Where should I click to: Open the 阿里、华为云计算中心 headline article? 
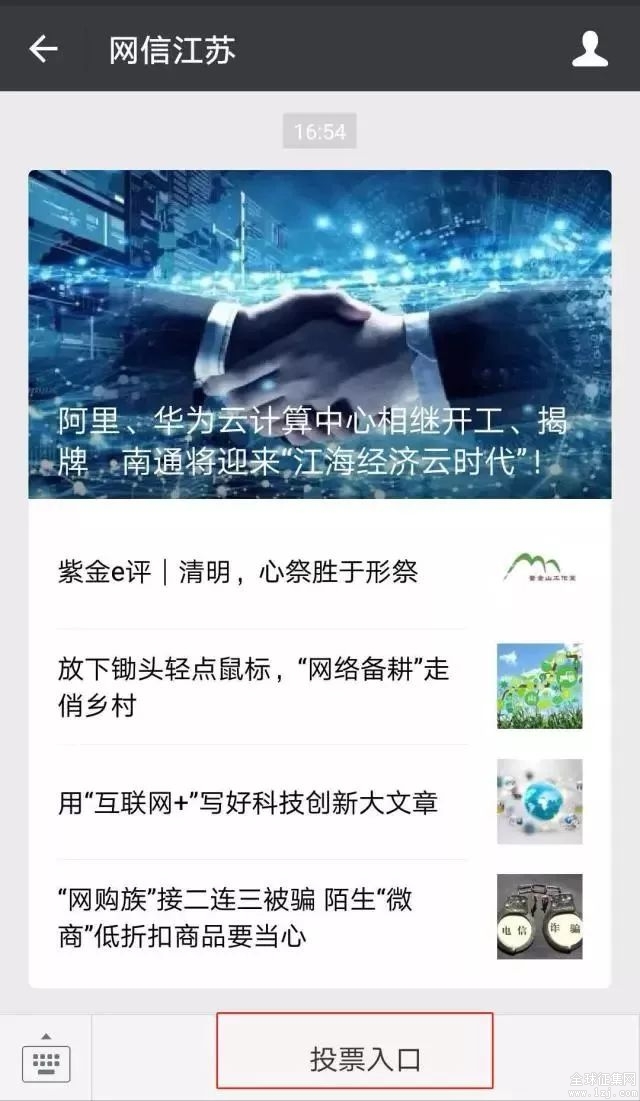pyautogui.click(x=319, y=335)
